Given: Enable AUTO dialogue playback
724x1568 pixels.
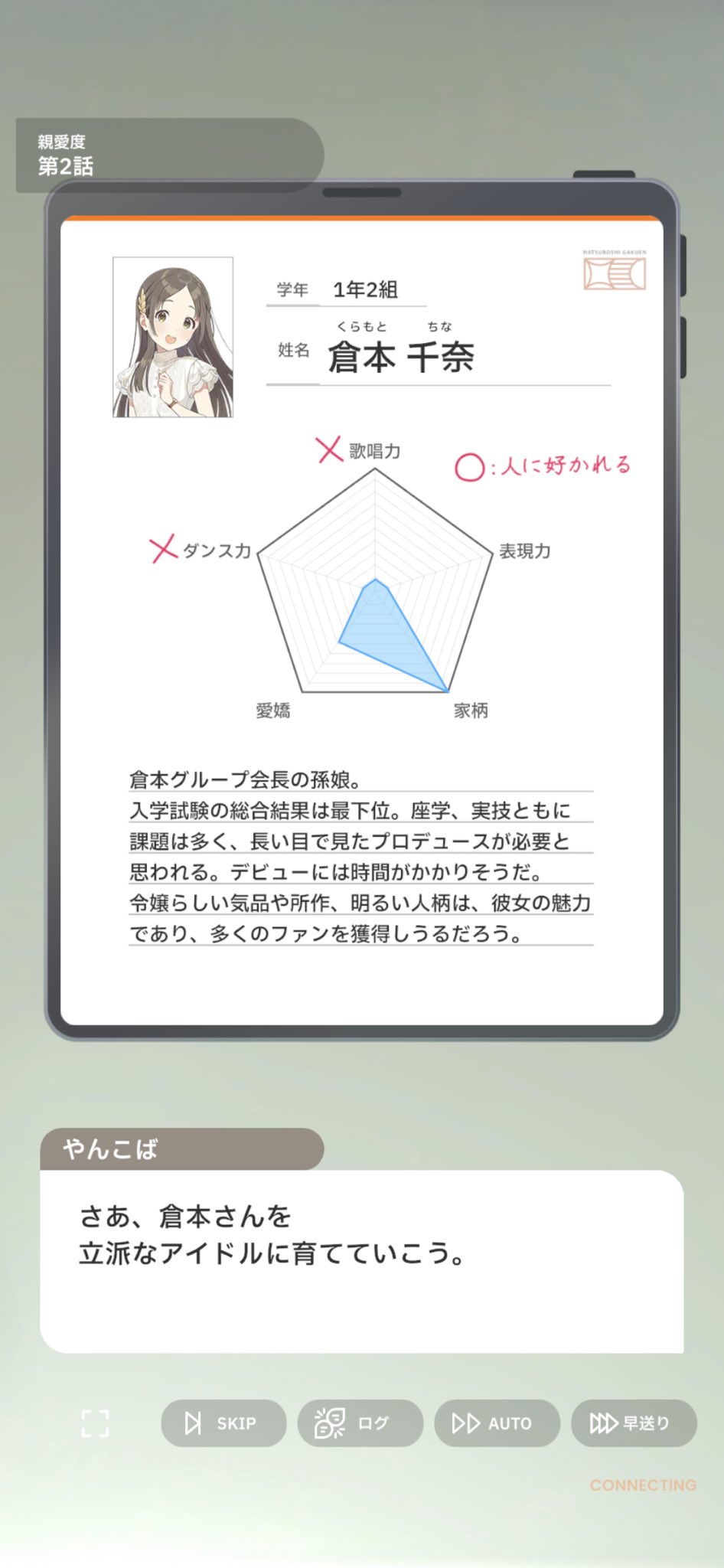Looking at the screenshot, I should 497,1423.
